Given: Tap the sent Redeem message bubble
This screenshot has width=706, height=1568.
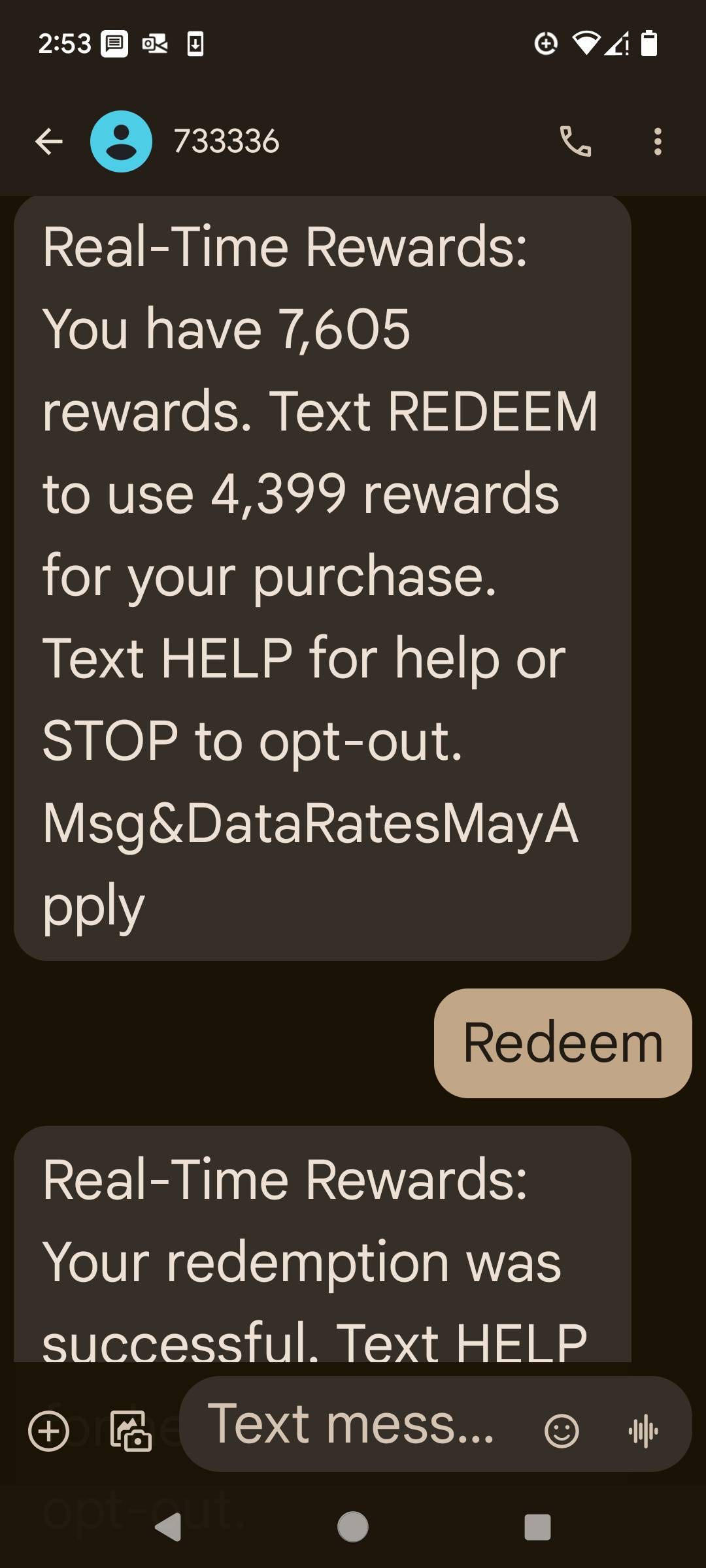Looking at the screenshot, I should coord(563,1043).
